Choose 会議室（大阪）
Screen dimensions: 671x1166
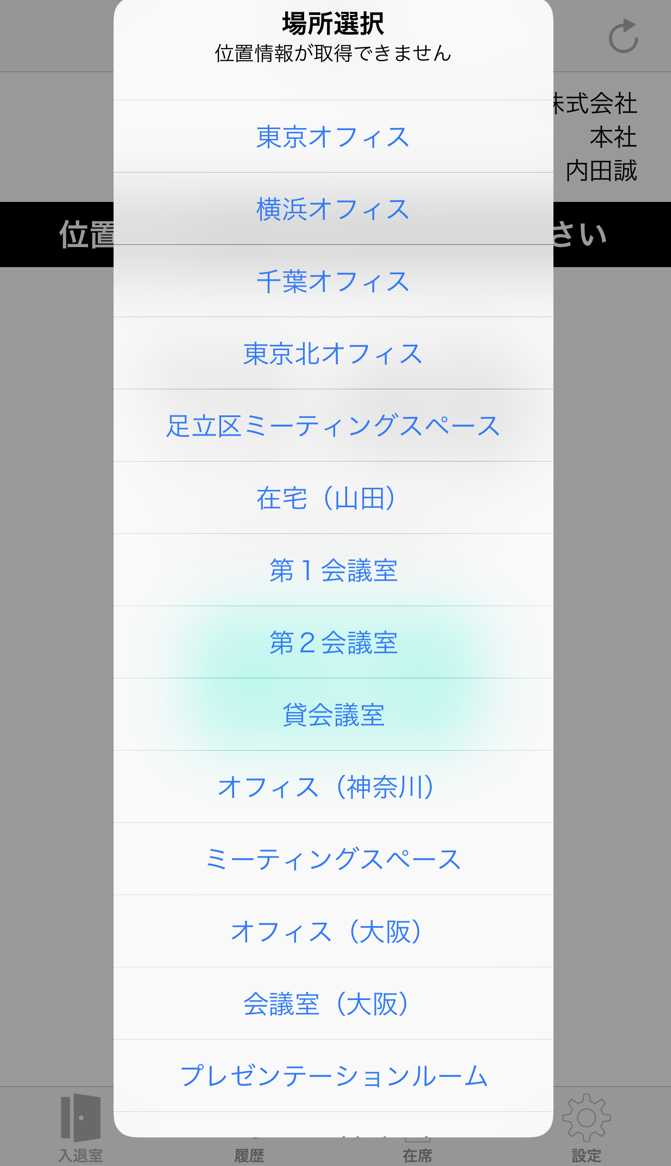point(333,1003)
